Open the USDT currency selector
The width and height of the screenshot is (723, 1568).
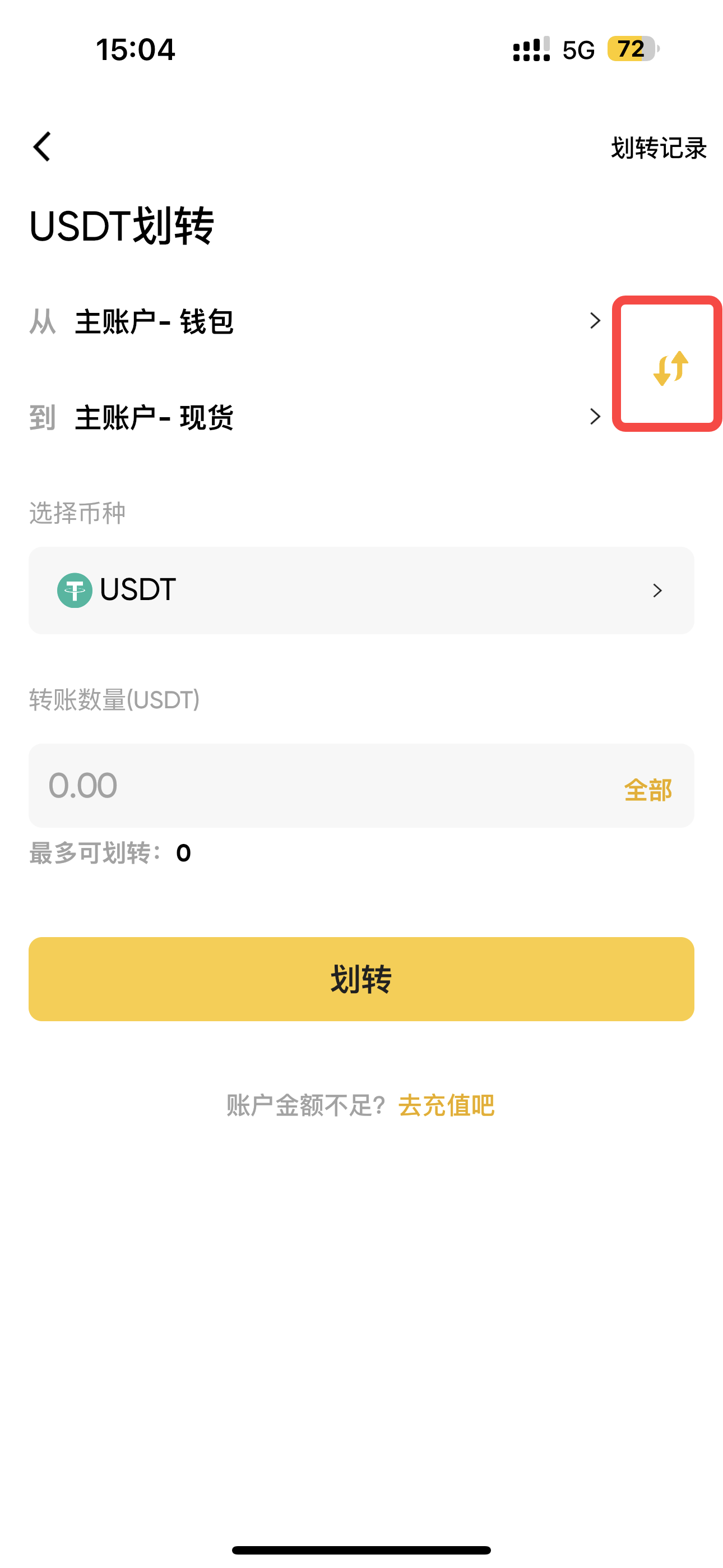pyautogui.click(x=361, y=590)
